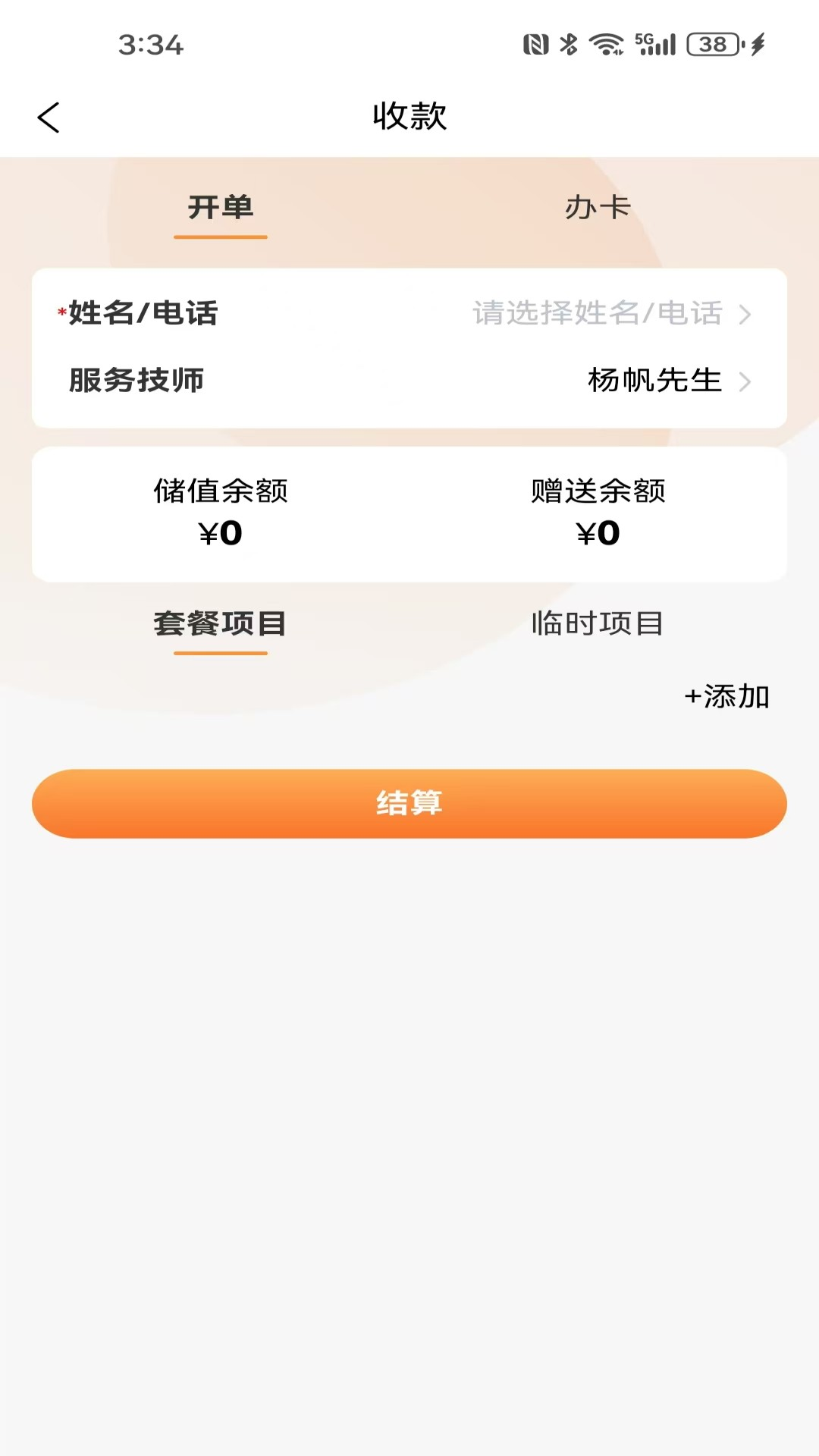The height and width of the screenshot is (1456, 819).
Task: Click the 请选择姓名/电话 placeholder field
Action: tap(597, 314)
